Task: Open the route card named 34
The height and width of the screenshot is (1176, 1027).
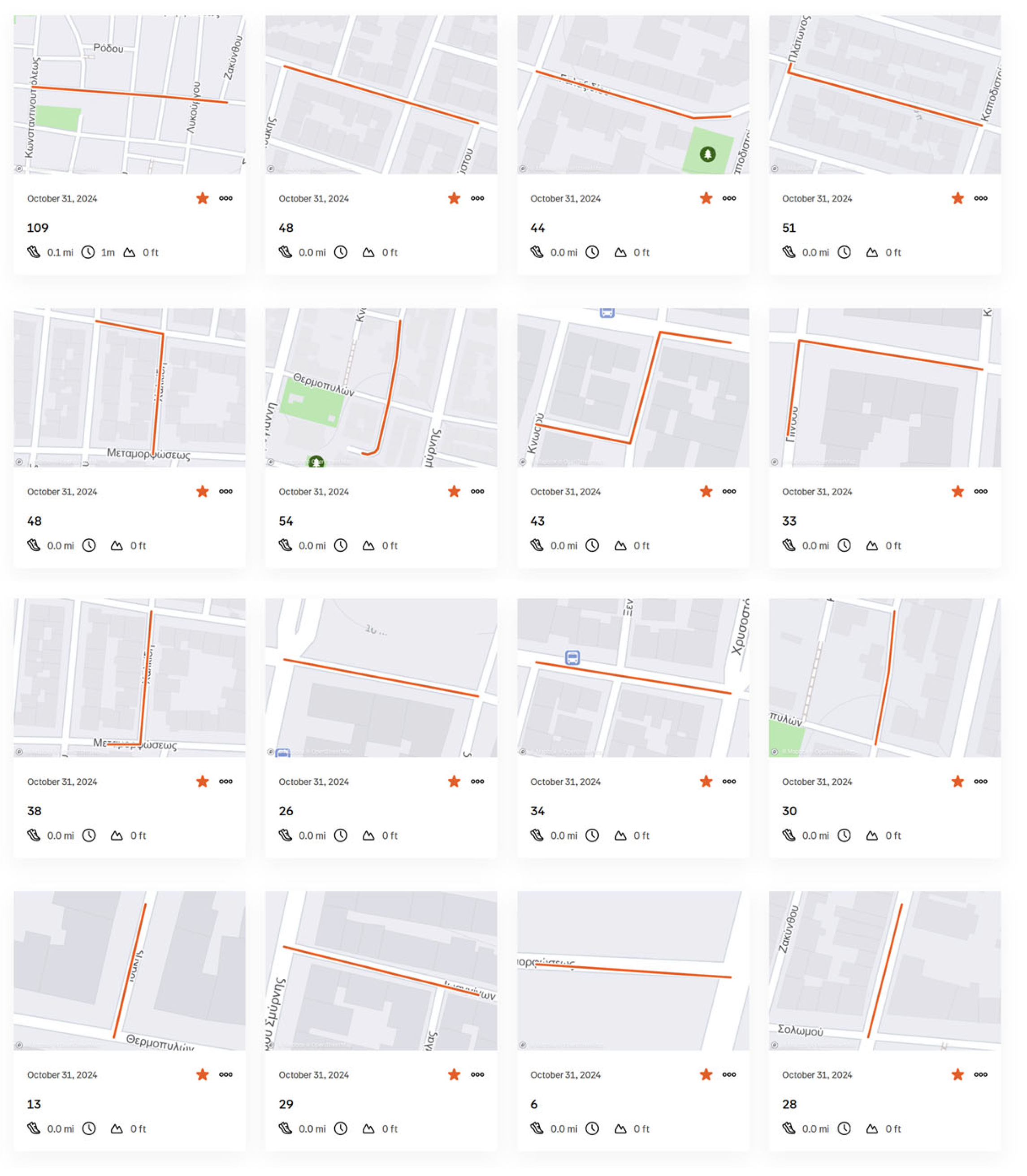Action: click(x=537, y=811)
